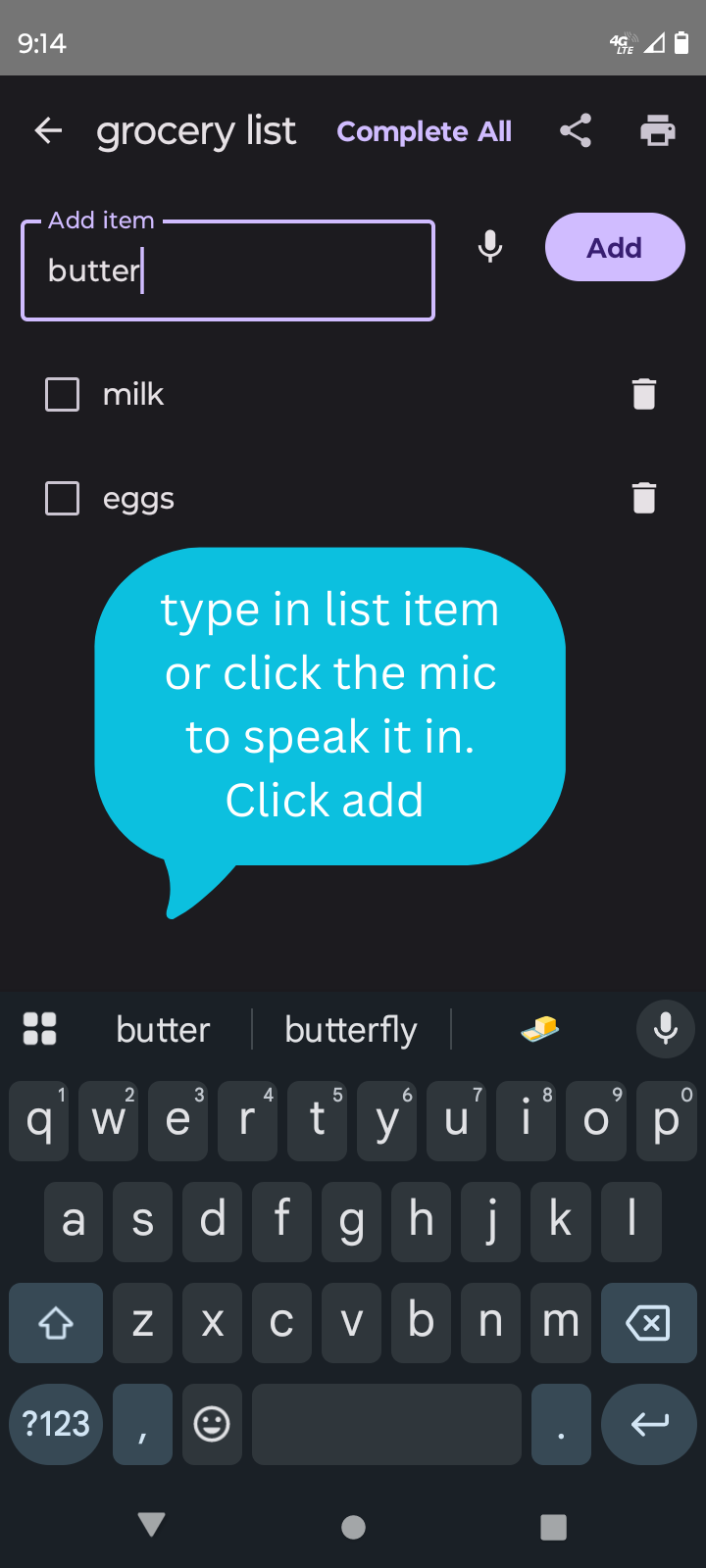Delete the milk item using its trash icon
Viewport: 706px width, 1568px height.
644,394
